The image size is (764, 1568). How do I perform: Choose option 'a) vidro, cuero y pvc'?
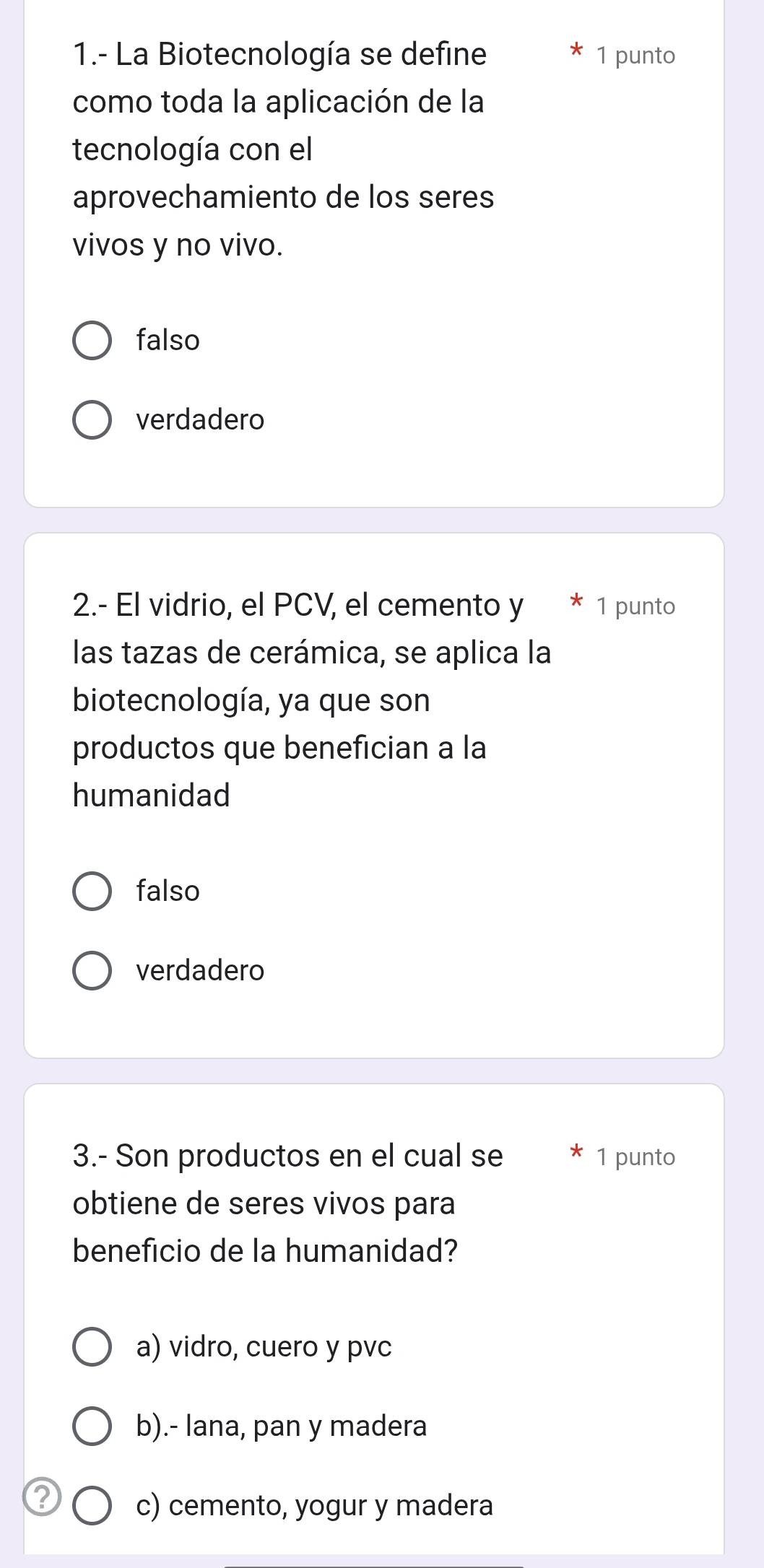[92, 1347]
